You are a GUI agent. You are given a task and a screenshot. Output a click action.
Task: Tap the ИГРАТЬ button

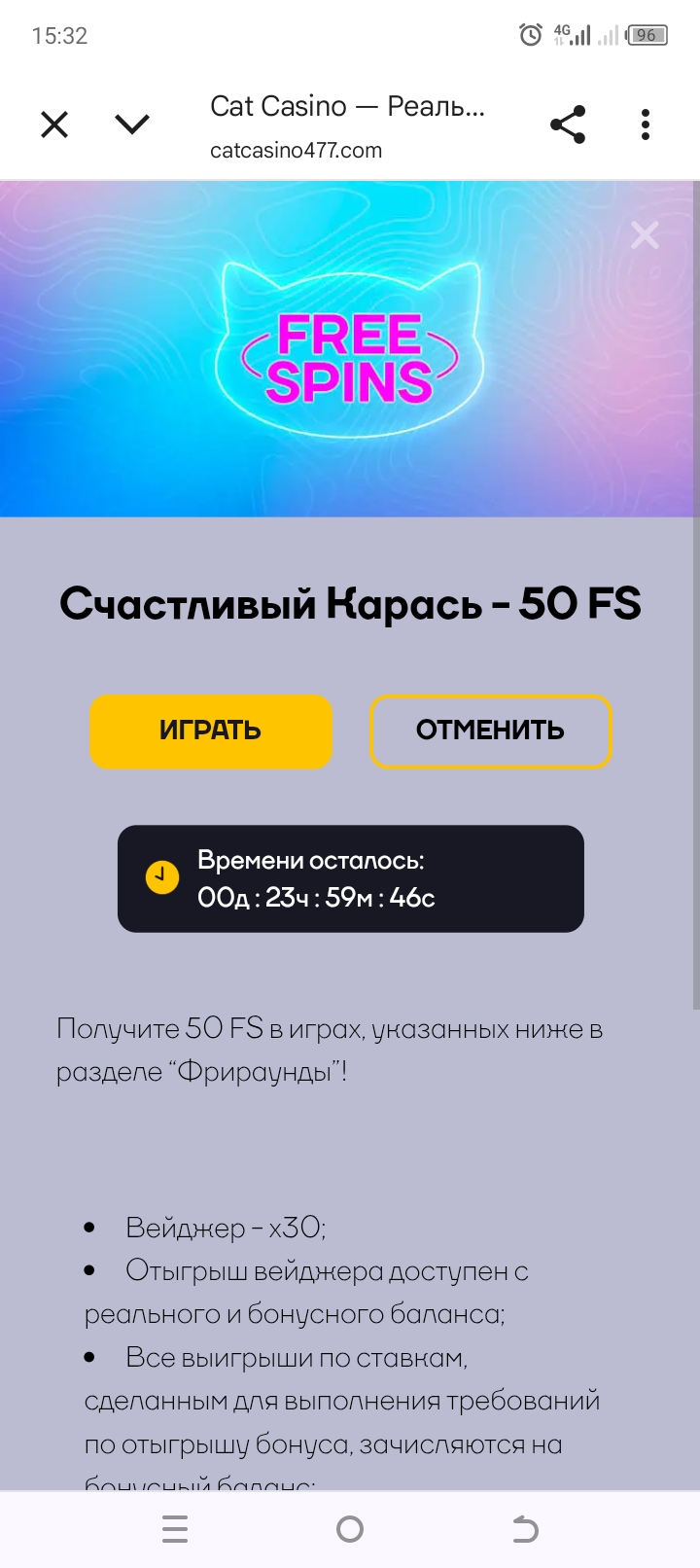(x=211, y=731)
